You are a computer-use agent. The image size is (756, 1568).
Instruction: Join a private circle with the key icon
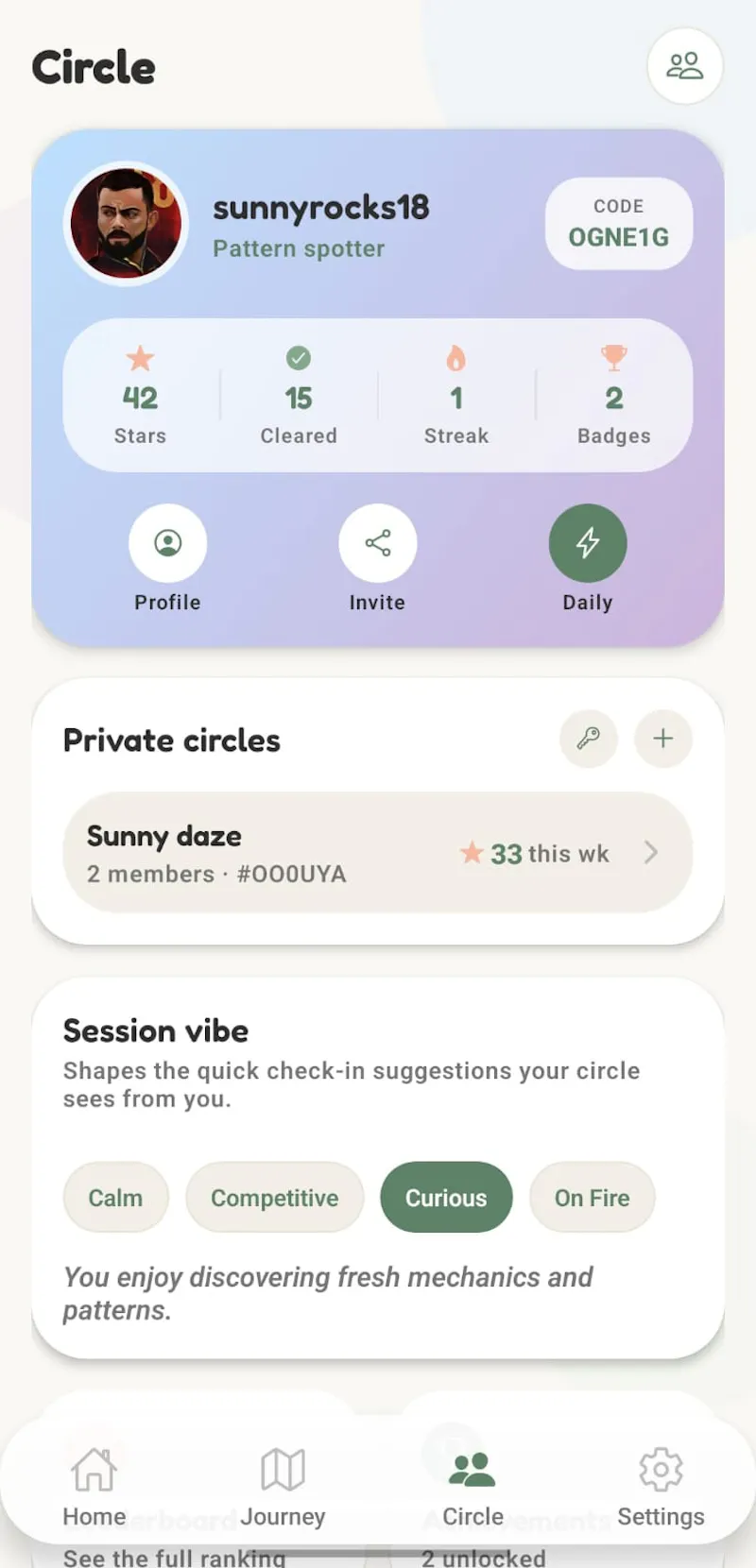pyautogui.click(x=589, y=739)
